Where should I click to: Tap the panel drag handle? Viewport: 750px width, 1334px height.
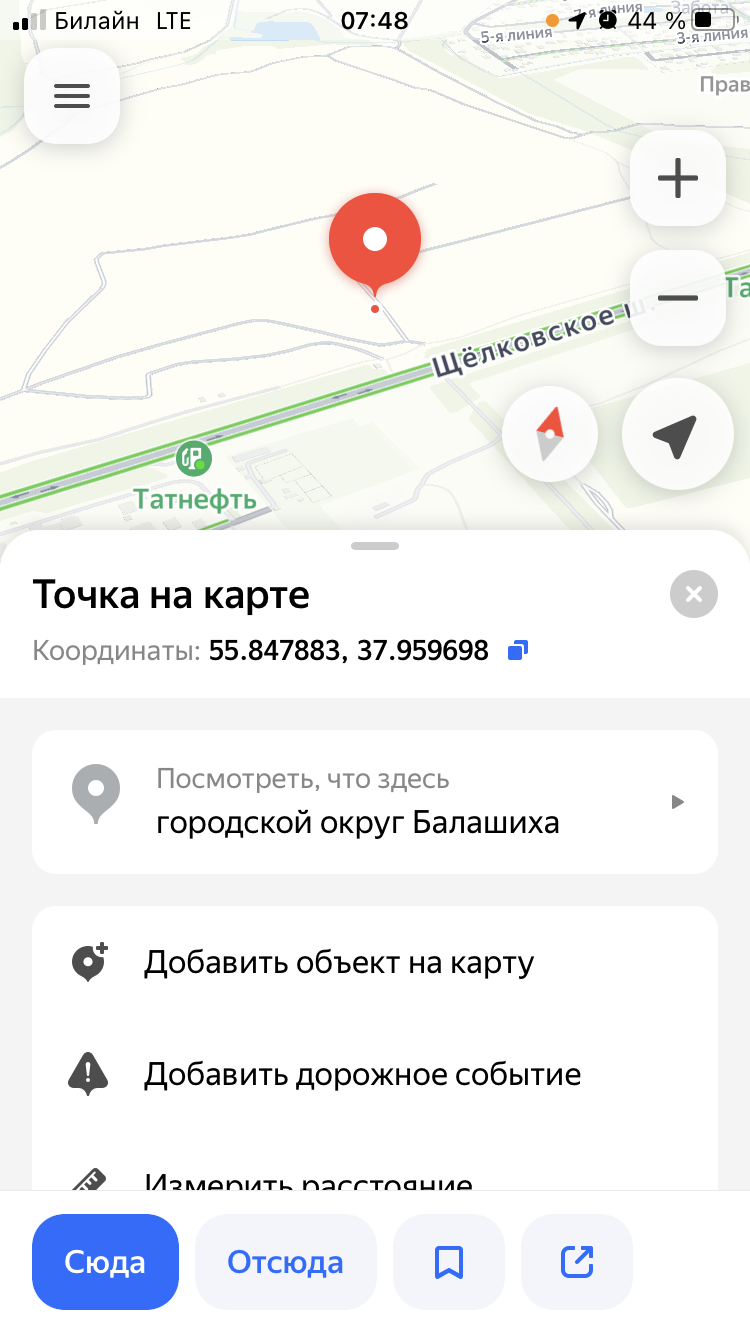click(x=375, y=546)
